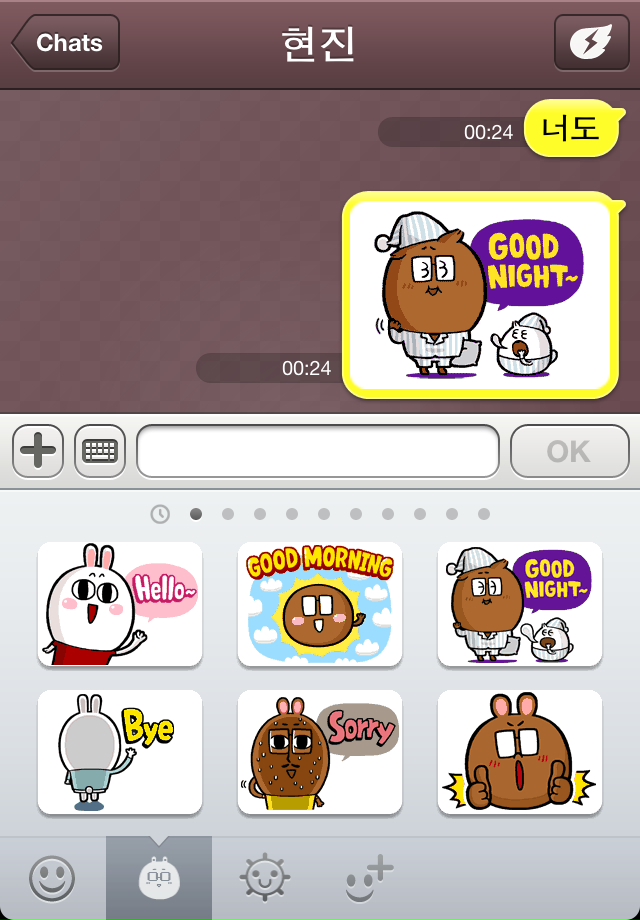
Task: Focus the message text field
Action: (x=317, y=451)
